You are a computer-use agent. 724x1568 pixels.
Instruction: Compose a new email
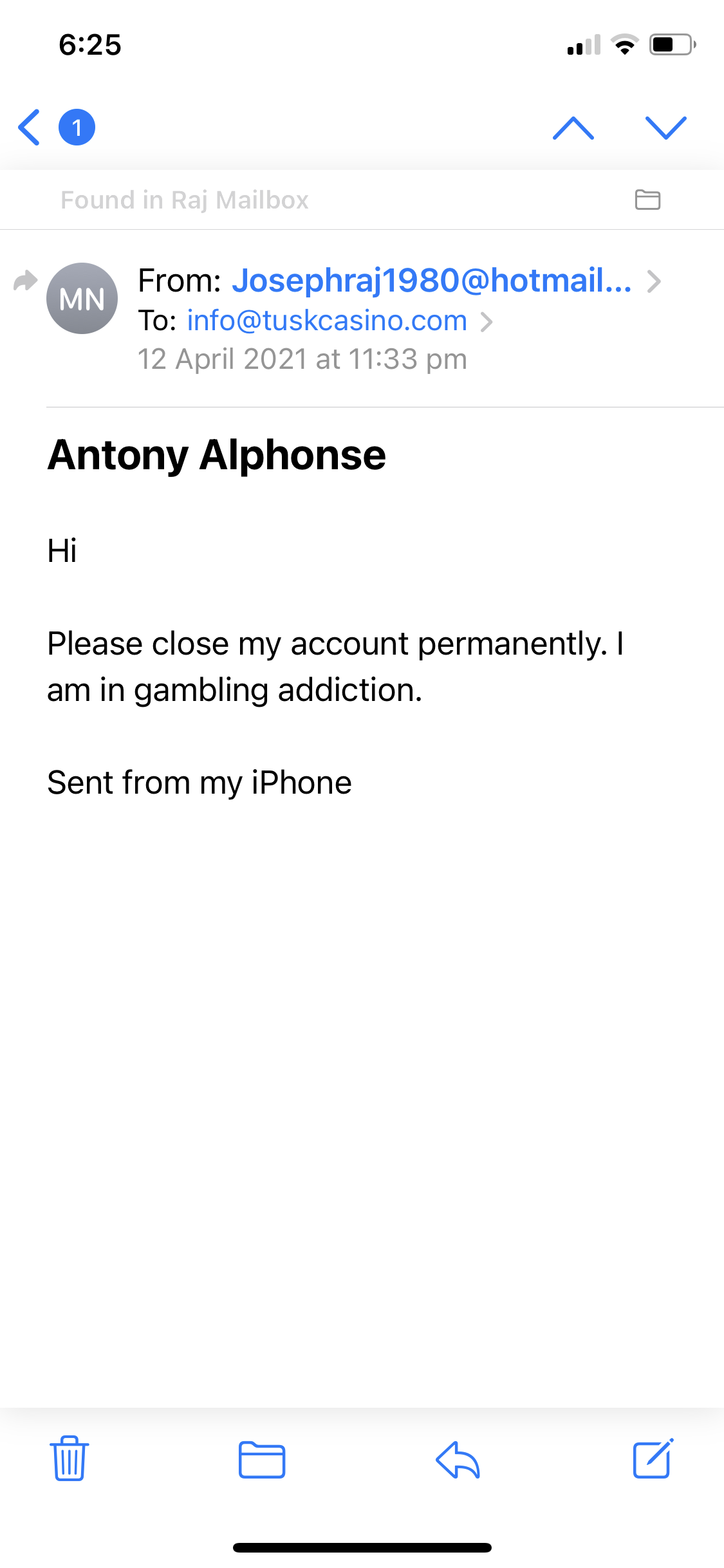(653, 1459)
